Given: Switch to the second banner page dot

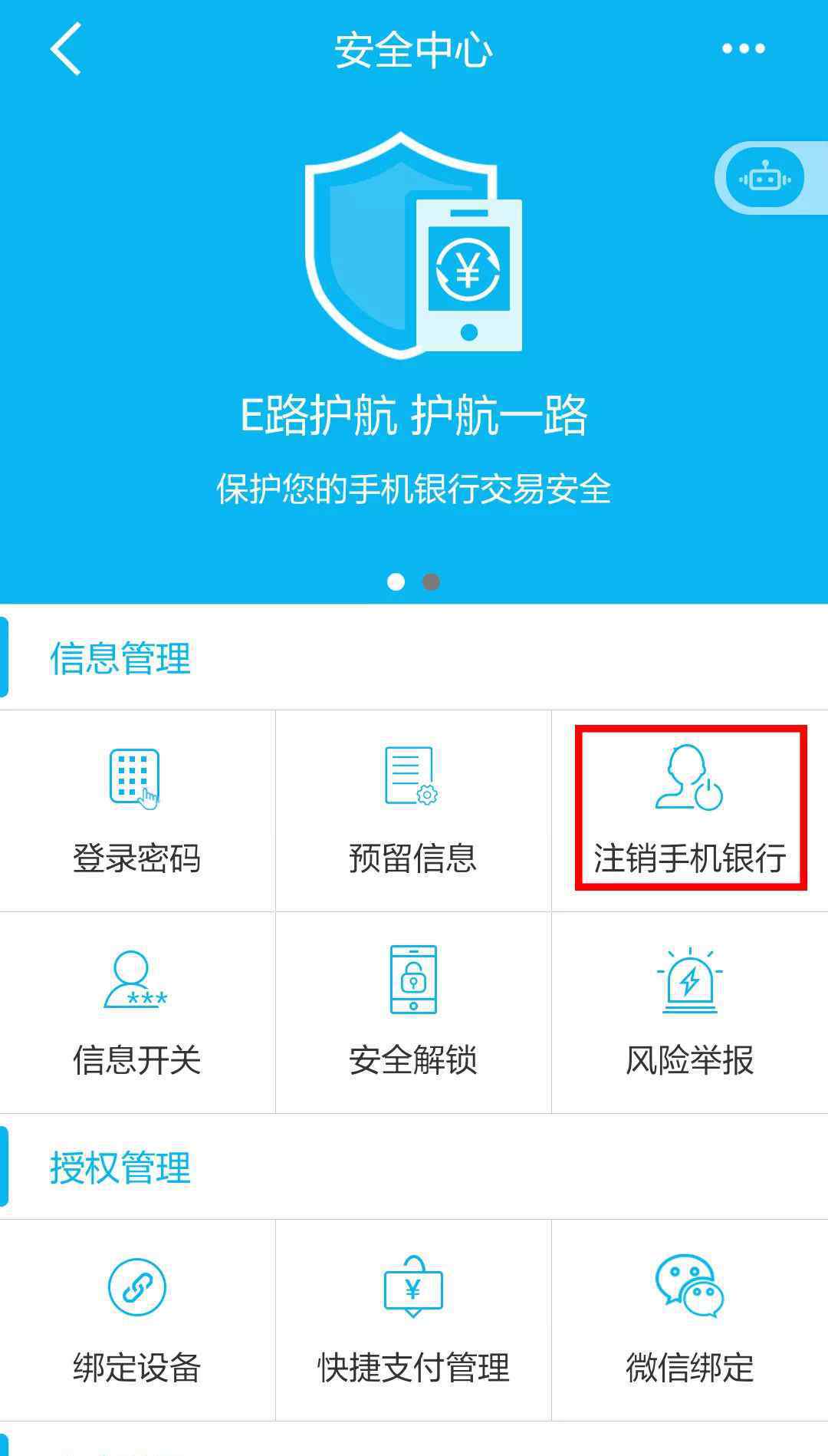Looking at the screenshot, I should pyautogui.click(x=432, y=581).
